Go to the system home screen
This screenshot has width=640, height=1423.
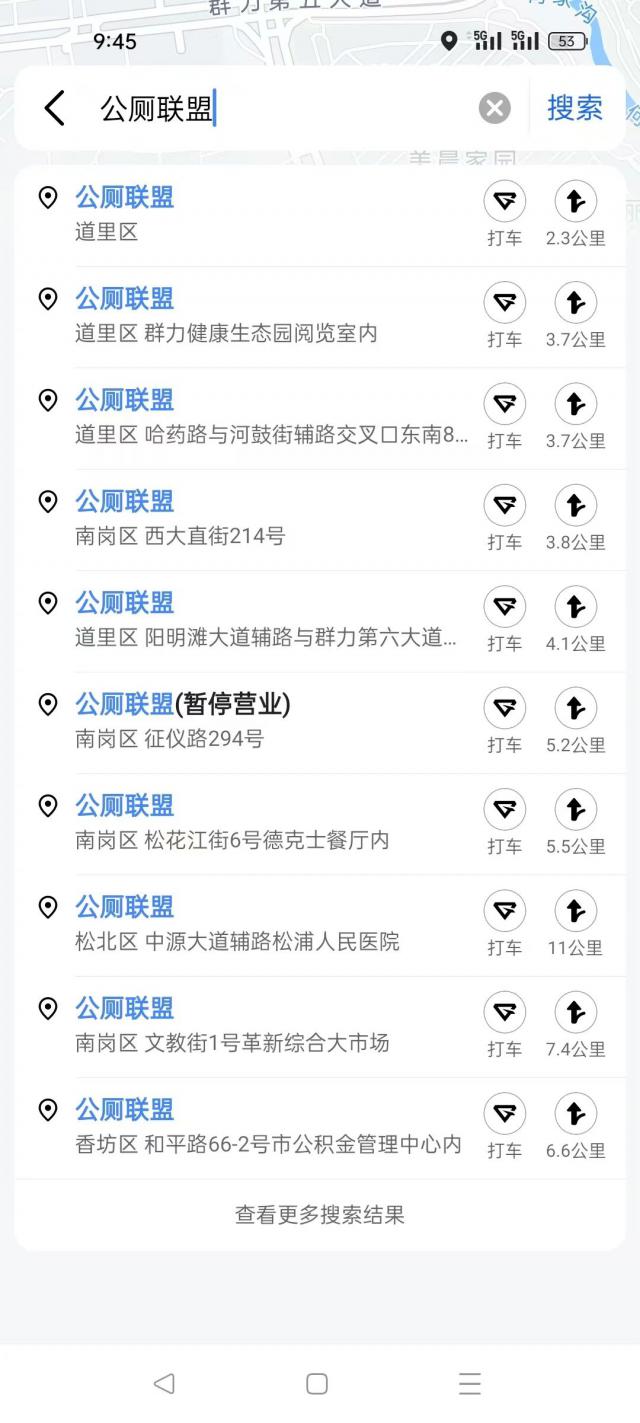pyautogui.click(x=317, y=1383)
